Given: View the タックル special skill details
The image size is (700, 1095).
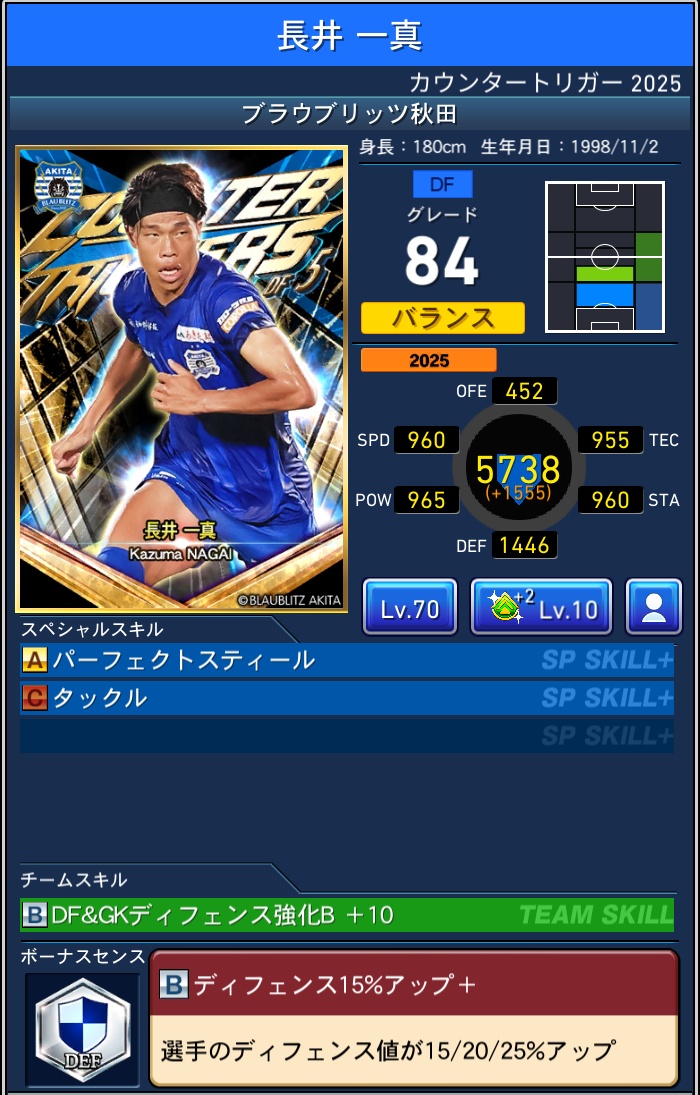Looking at the screenshot, I should 346,697.
